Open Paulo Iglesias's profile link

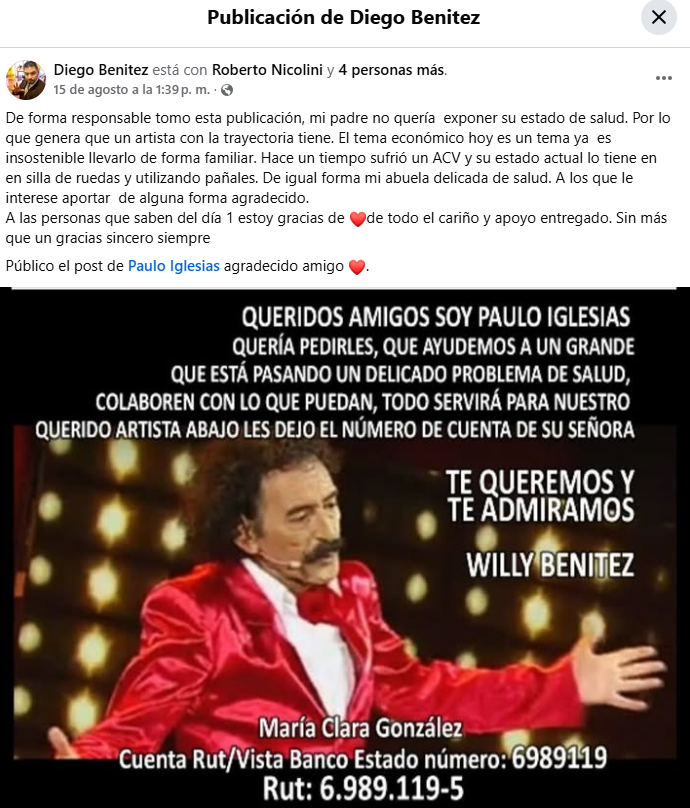click(x=173, y=266)
